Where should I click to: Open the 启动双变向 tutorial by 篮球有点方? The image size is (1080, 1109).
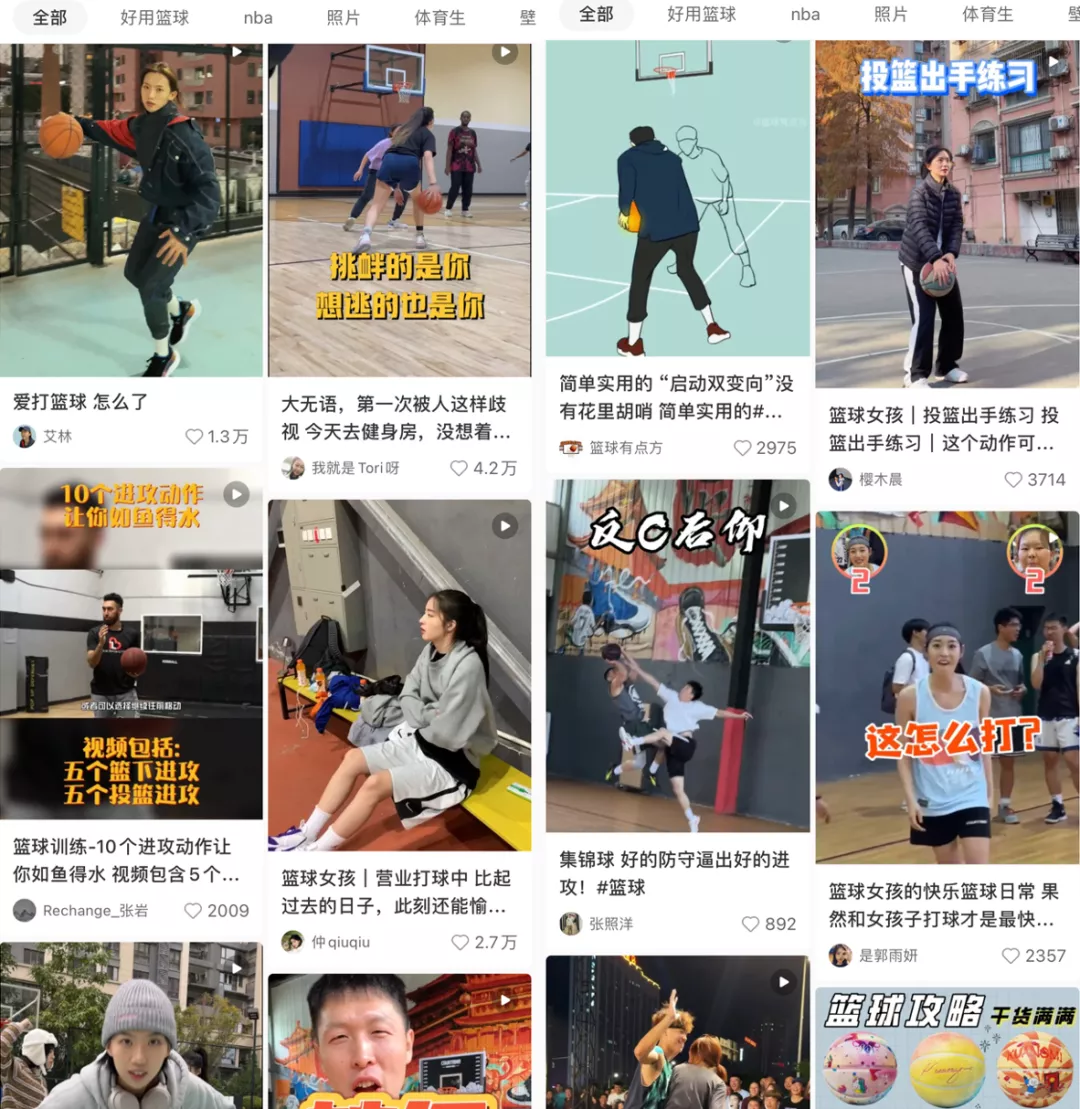pos(677,198)
